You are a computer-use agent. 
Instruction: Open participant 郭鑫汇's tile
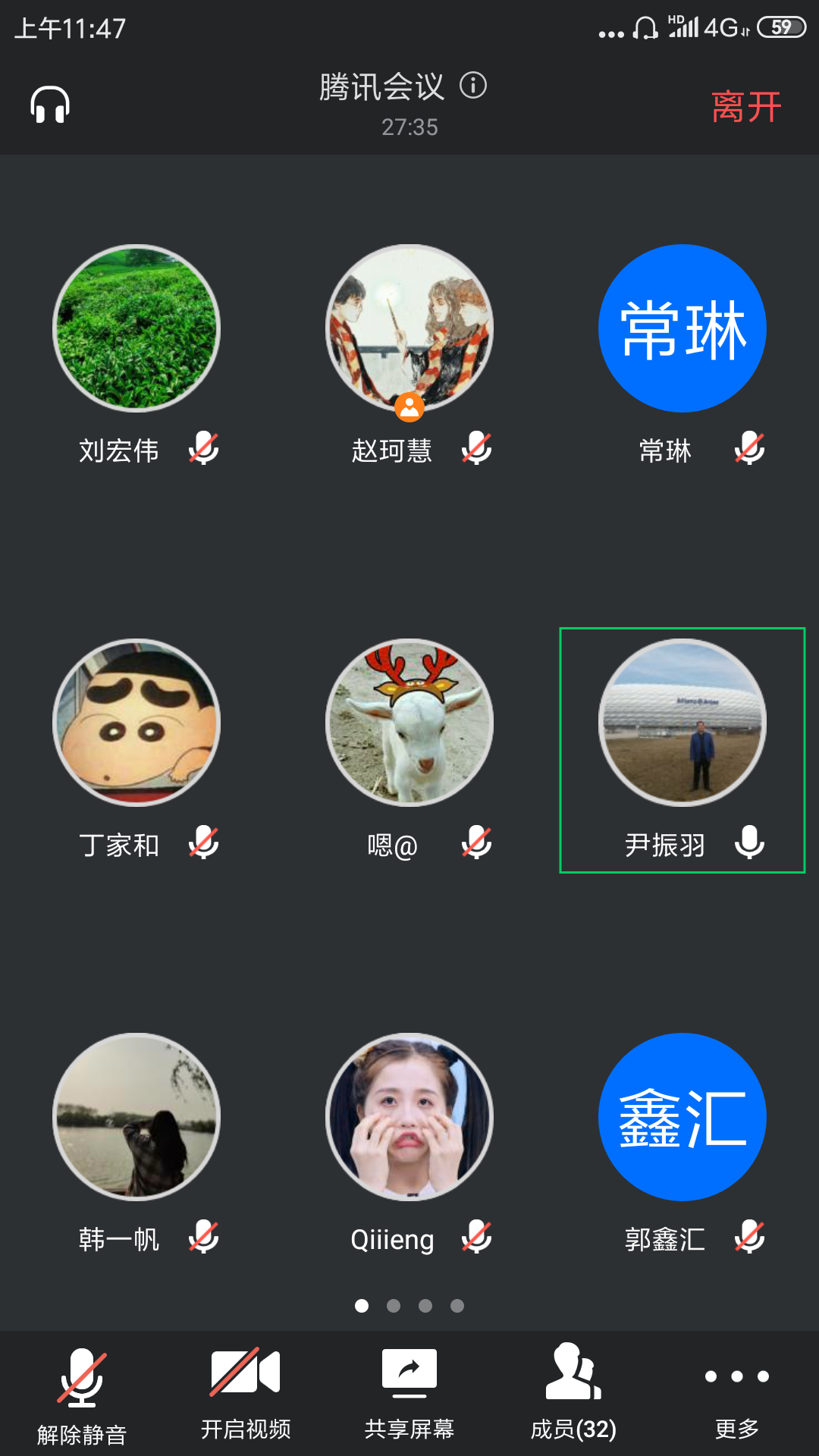pos(682,1117)
